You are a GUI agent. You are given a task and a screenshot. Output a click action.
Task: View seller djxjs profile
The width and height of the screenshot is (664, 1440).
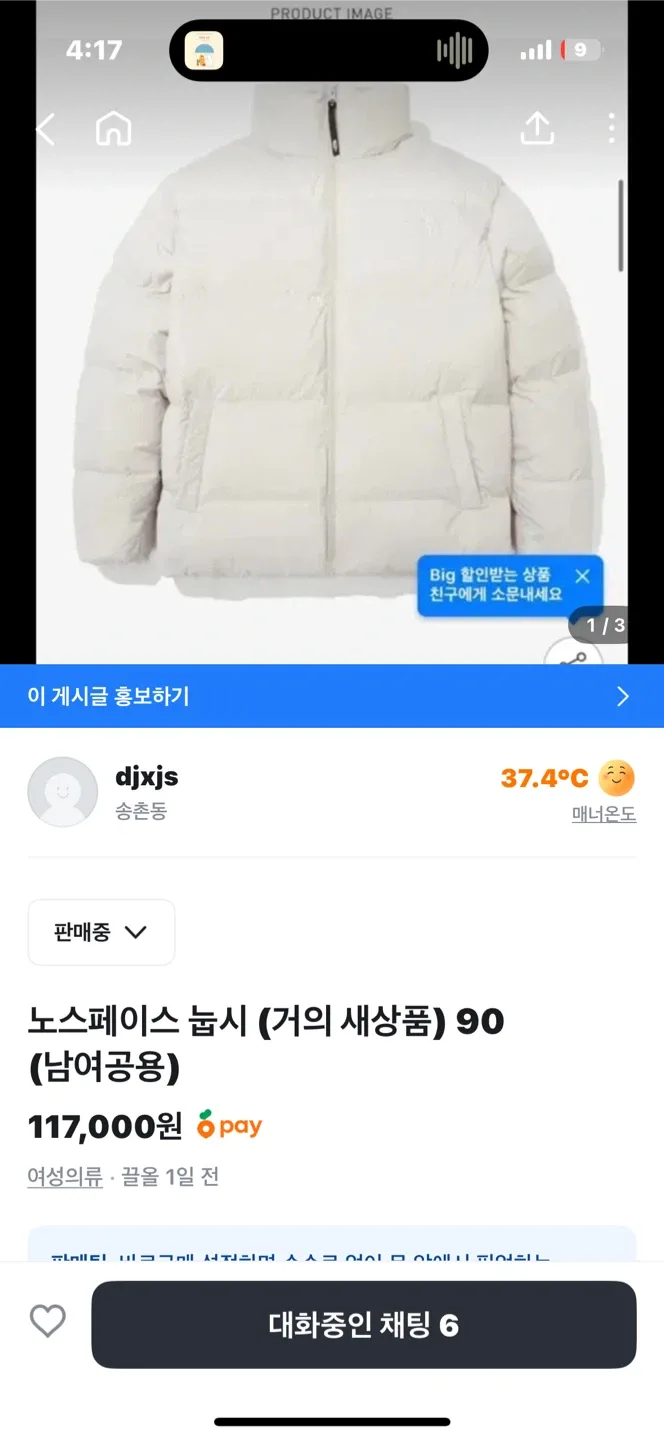point(146,777)
